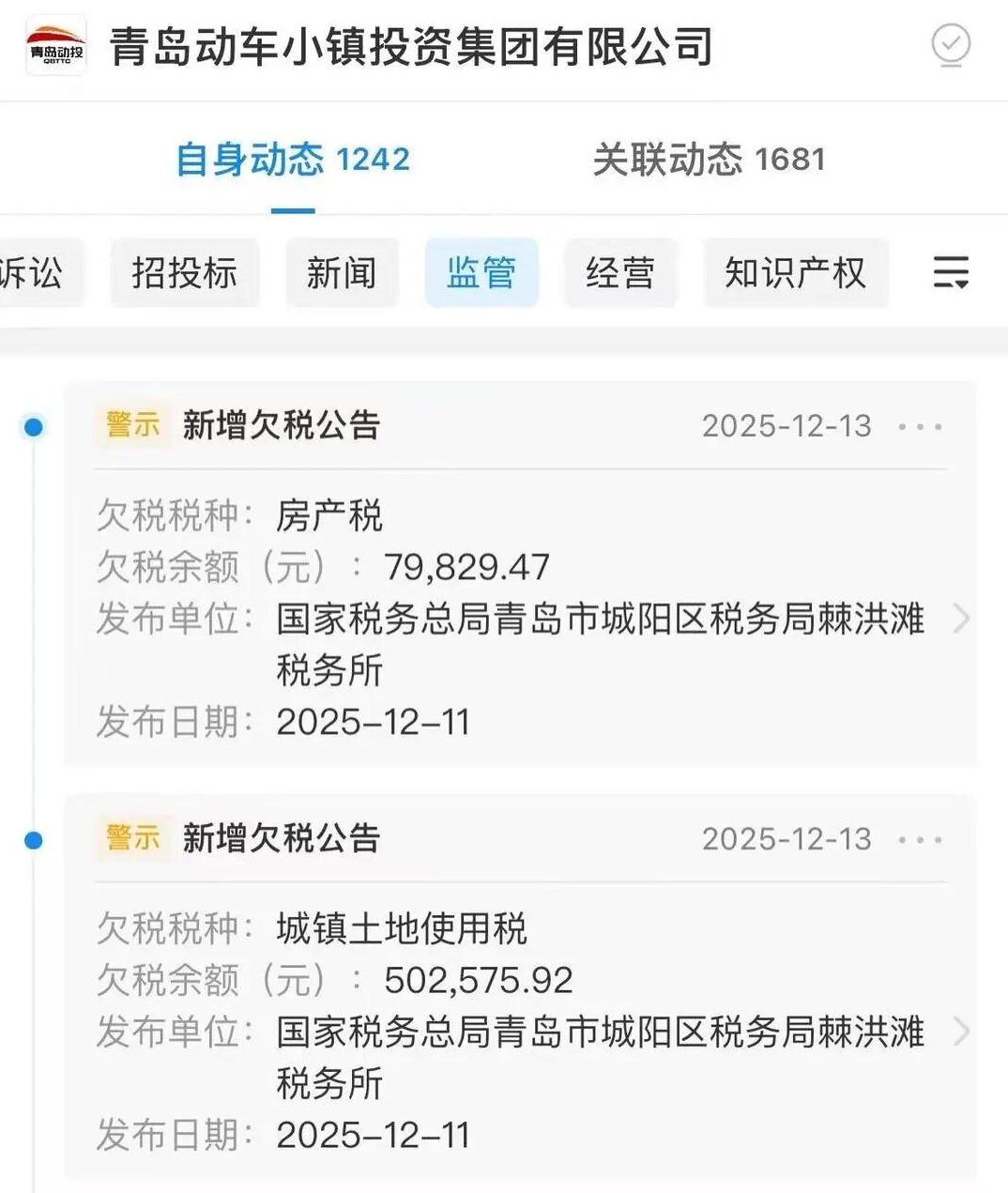
Task: Choose the 经营 filter chip
Action: [x=619, y=273]
